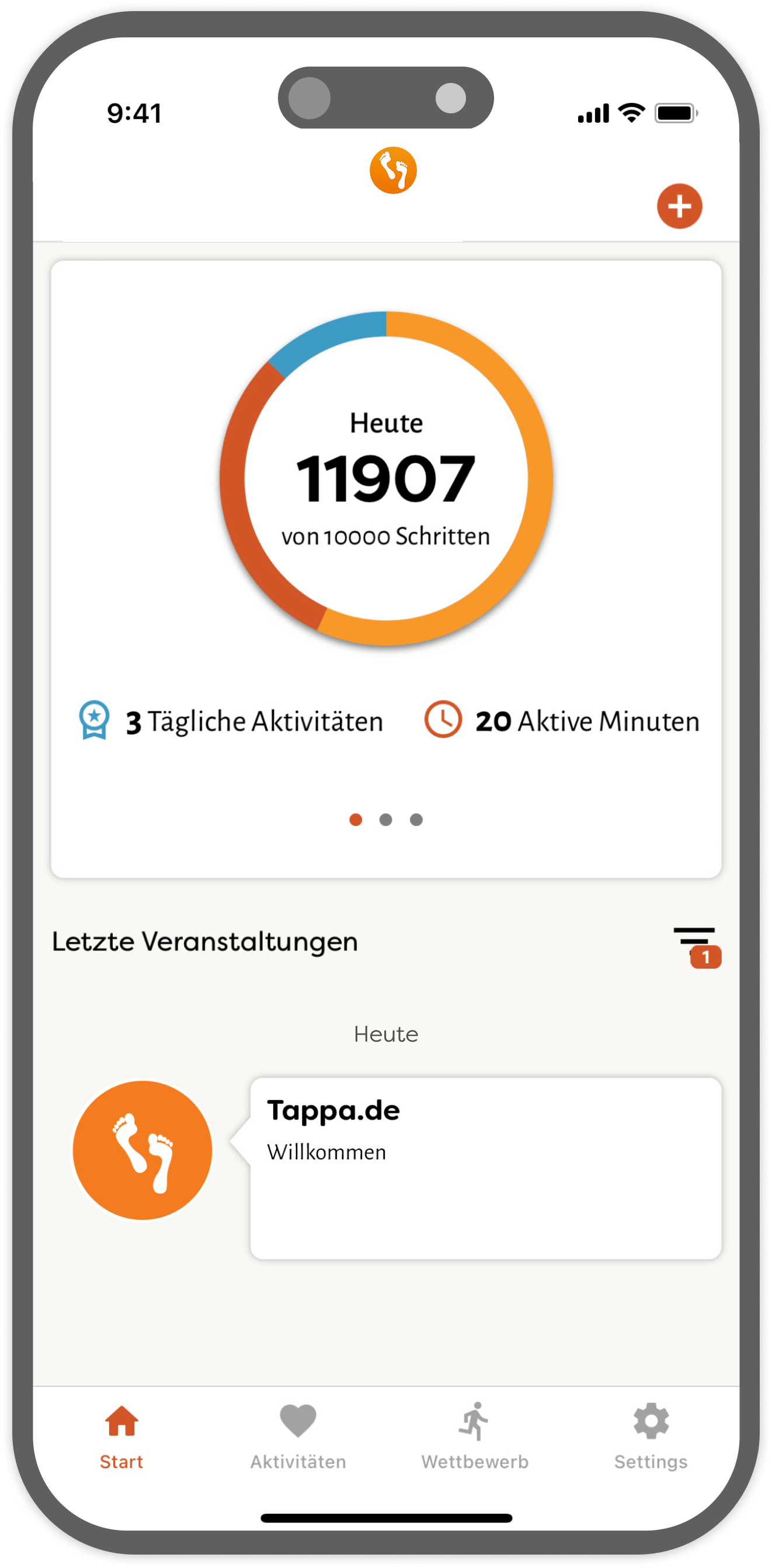Go to the Start tab

[121, 1435]
